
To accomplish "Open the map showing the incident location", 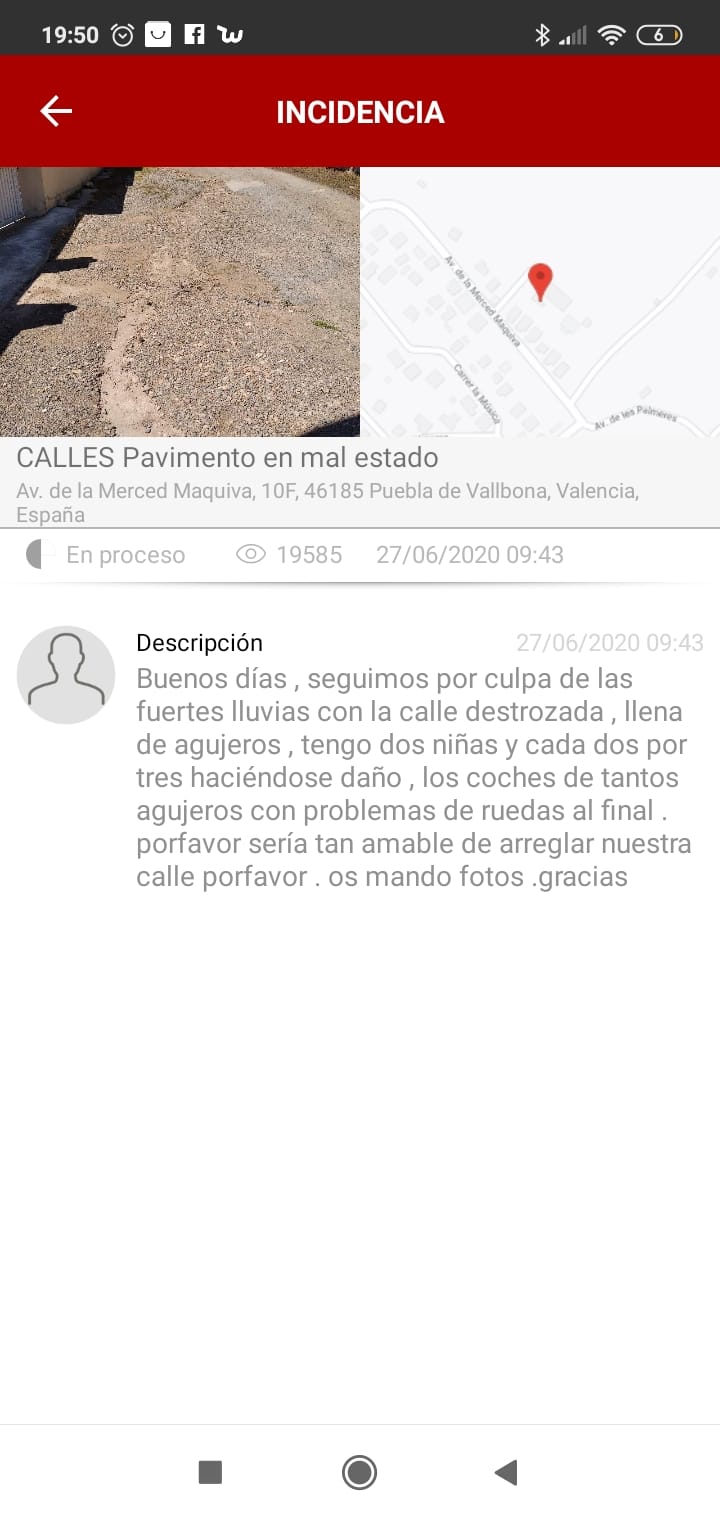I will point(540,301).
